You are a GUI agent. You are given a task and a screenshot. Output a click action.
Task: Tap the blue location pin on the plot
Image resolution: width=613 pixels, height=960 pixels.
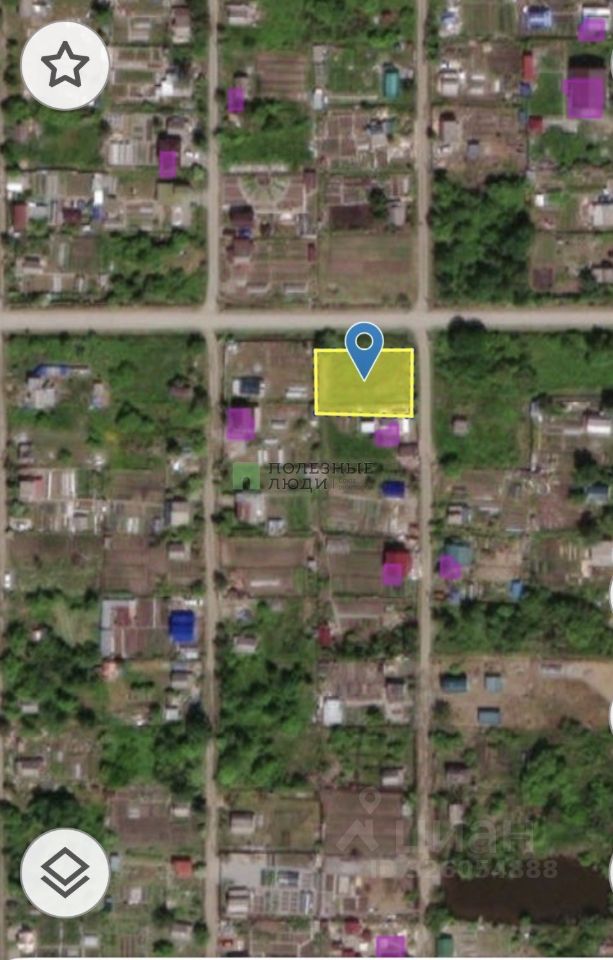pos(365,347)
